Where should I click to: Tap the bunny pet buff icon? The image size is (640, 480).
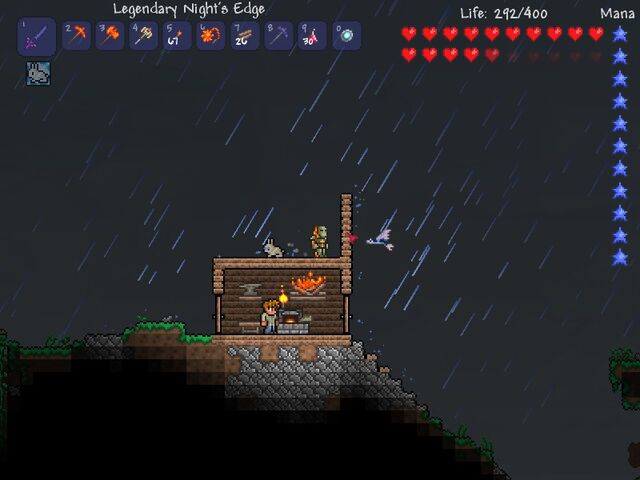coord(38,73)
